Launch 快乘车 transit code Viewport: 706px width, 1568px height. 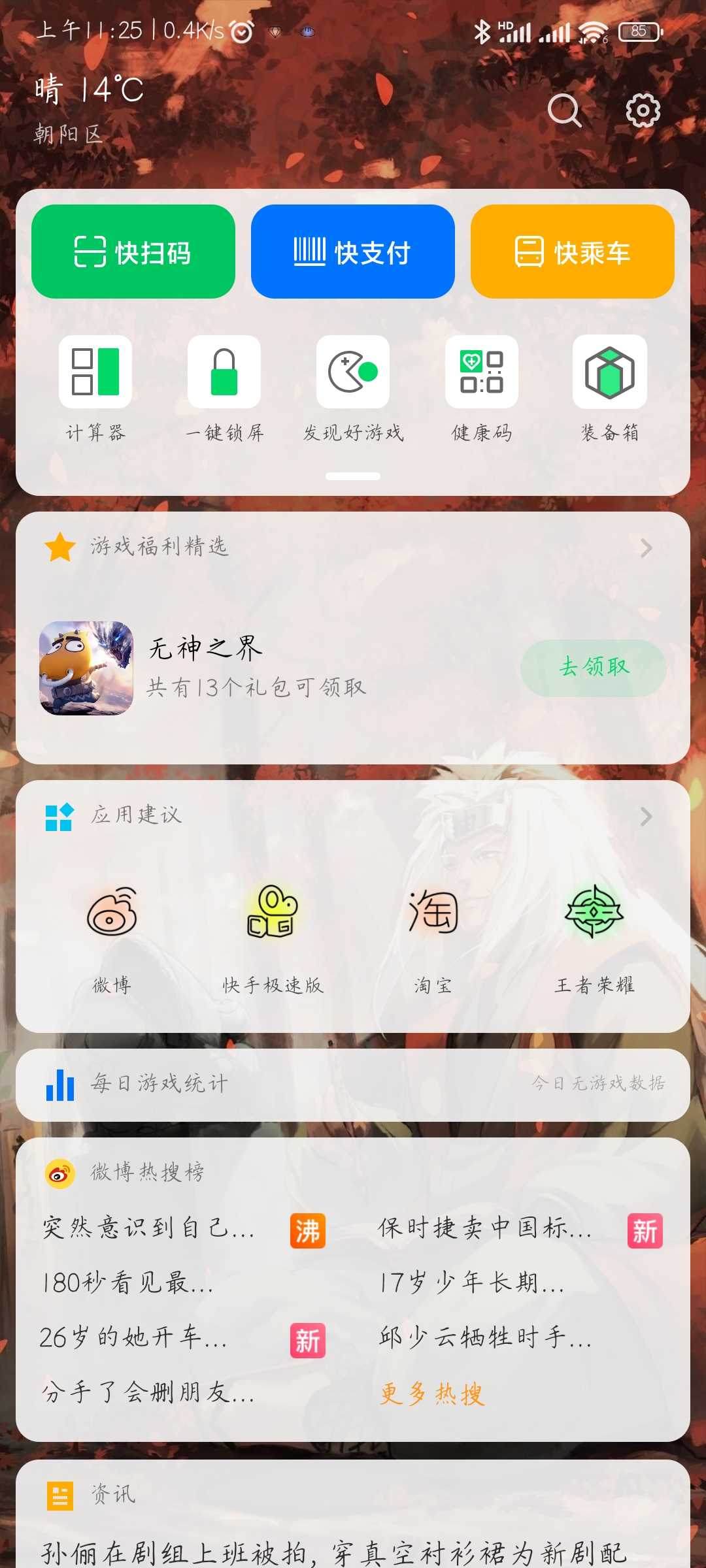coord(573,252)
